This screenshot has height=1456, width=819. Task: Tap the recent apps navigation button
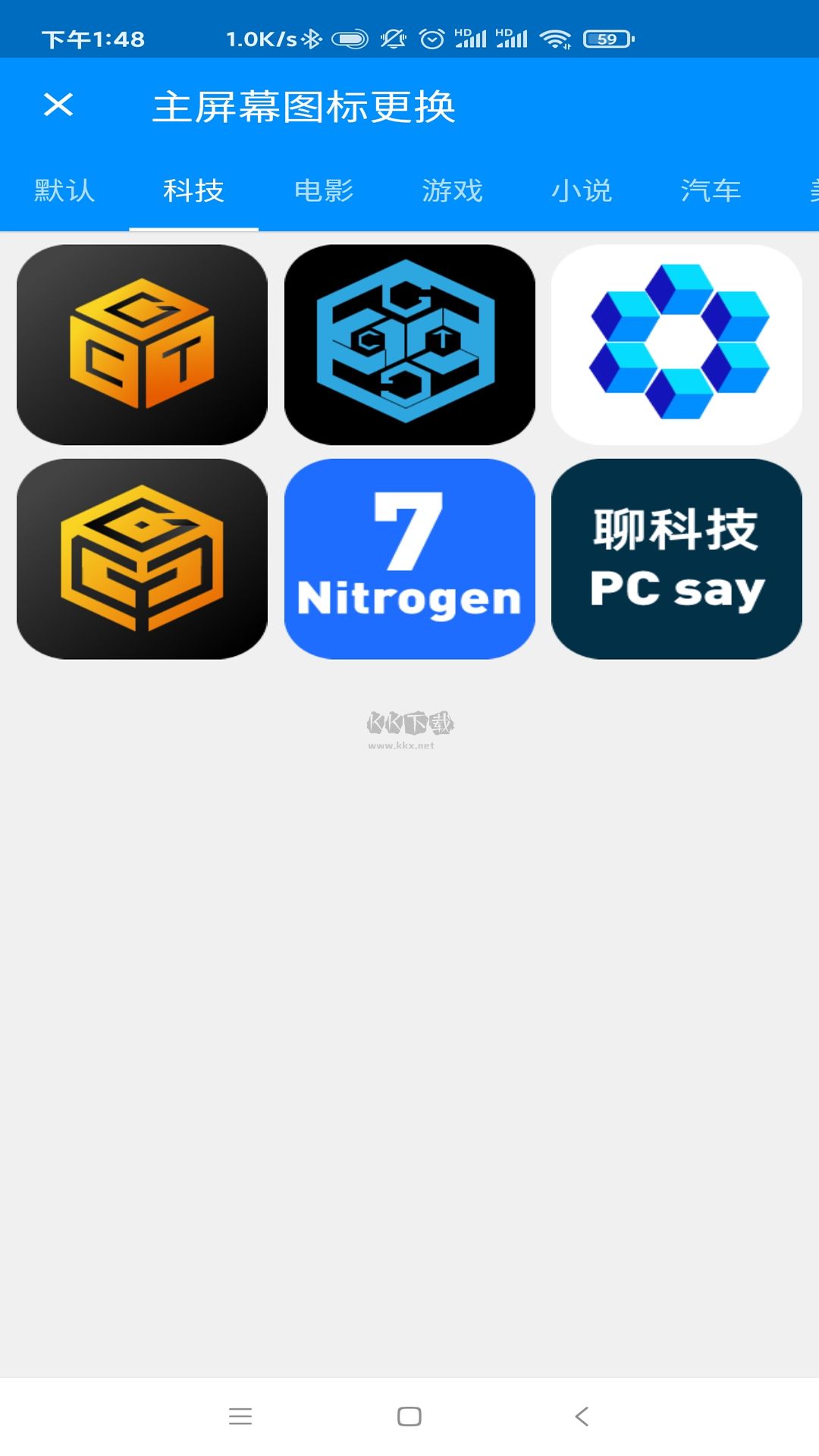click(240, 1415)
